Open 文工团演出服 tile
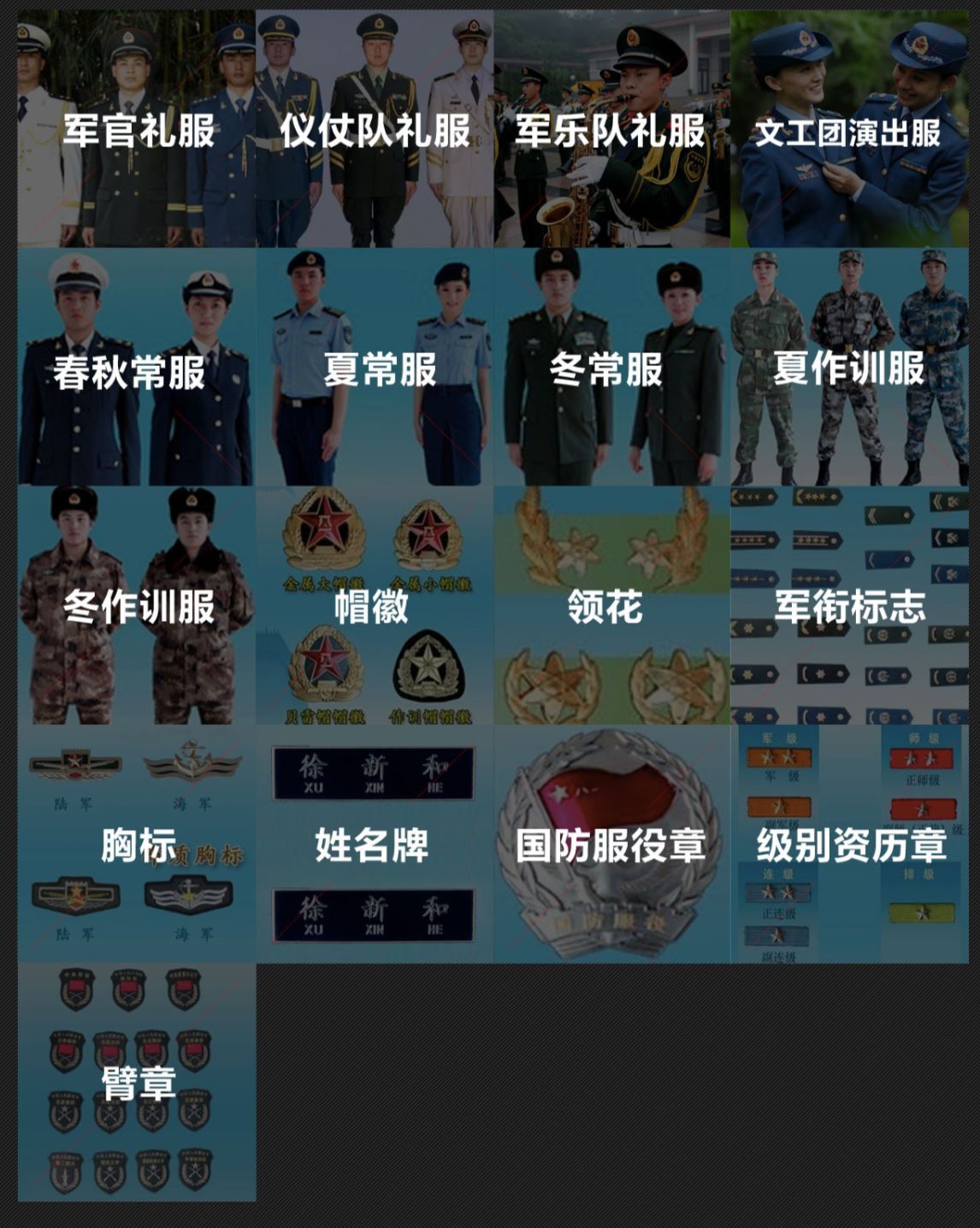This screenshot has width=980, height=1228. (849, 130)
